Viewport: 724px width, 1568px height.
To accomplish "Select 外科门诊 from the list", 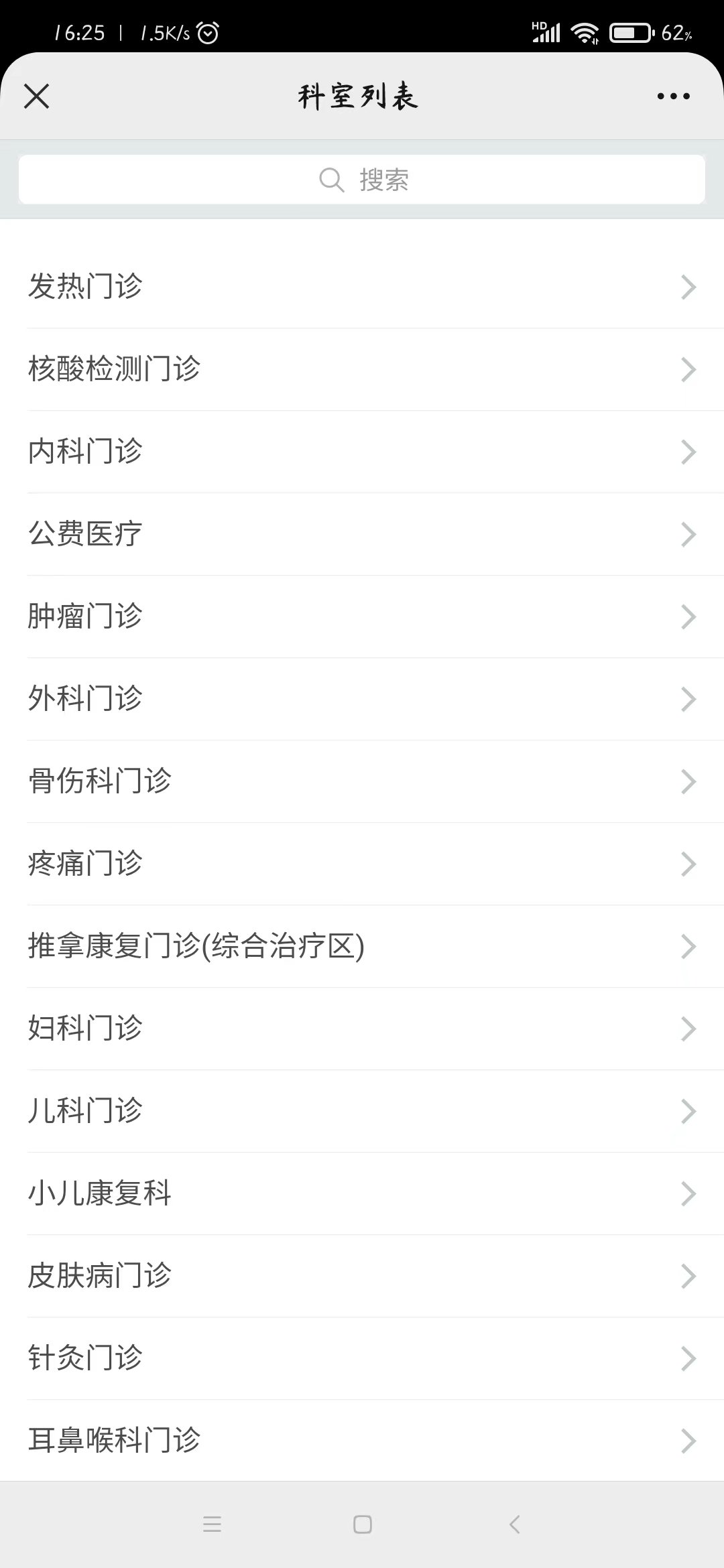I will (x=362, y=699).
